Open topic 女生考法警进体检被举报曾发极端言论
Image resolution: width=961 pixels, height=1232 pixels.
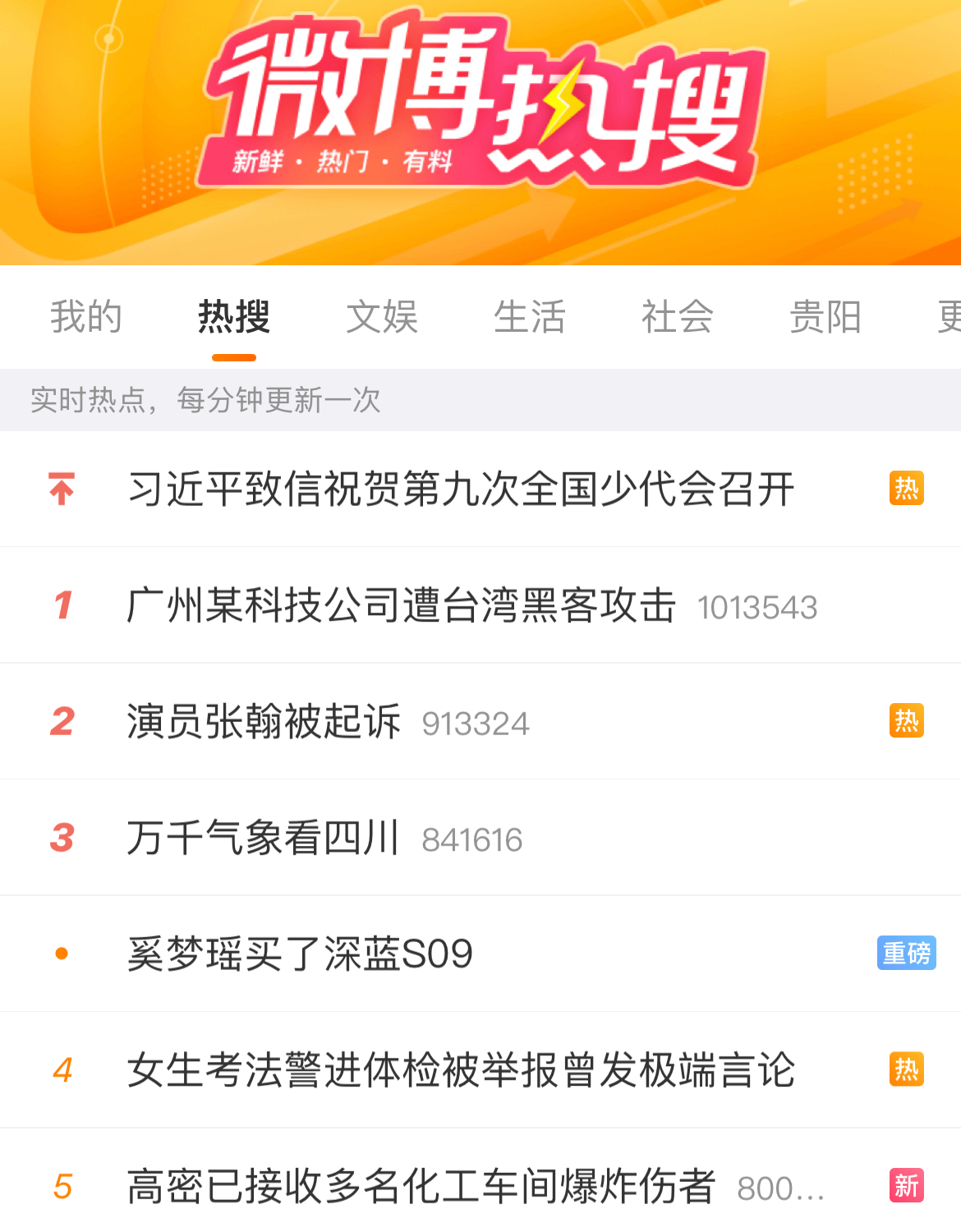coord(461,1070)
